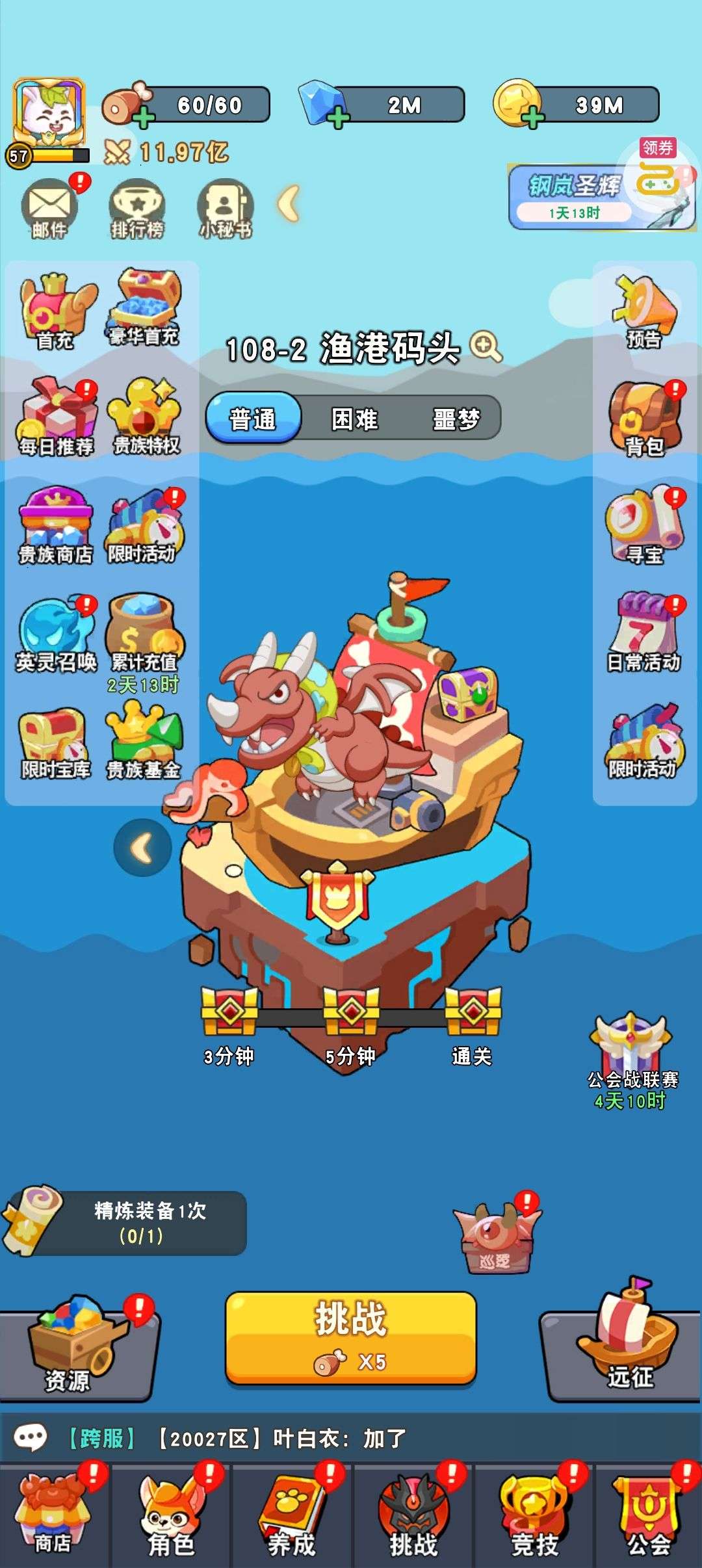Tap the yellow 挑战 X5 button
Viewport: 702px width, 1568px height.
[x=351, y=1338]
